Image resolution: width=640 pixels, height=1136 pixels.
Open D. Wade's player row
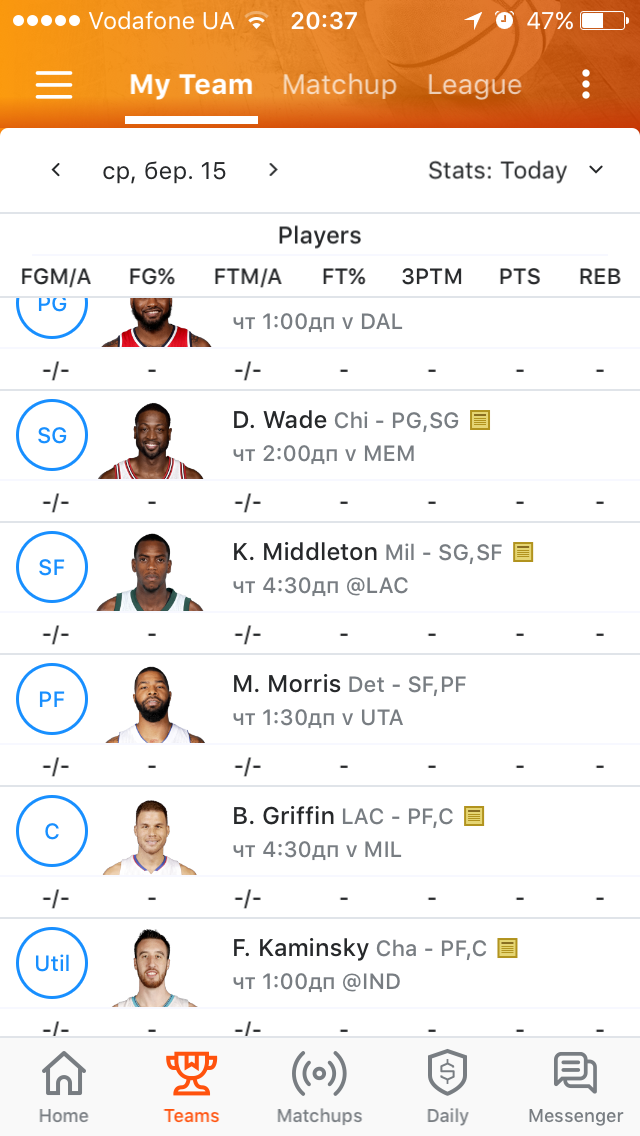320,435
